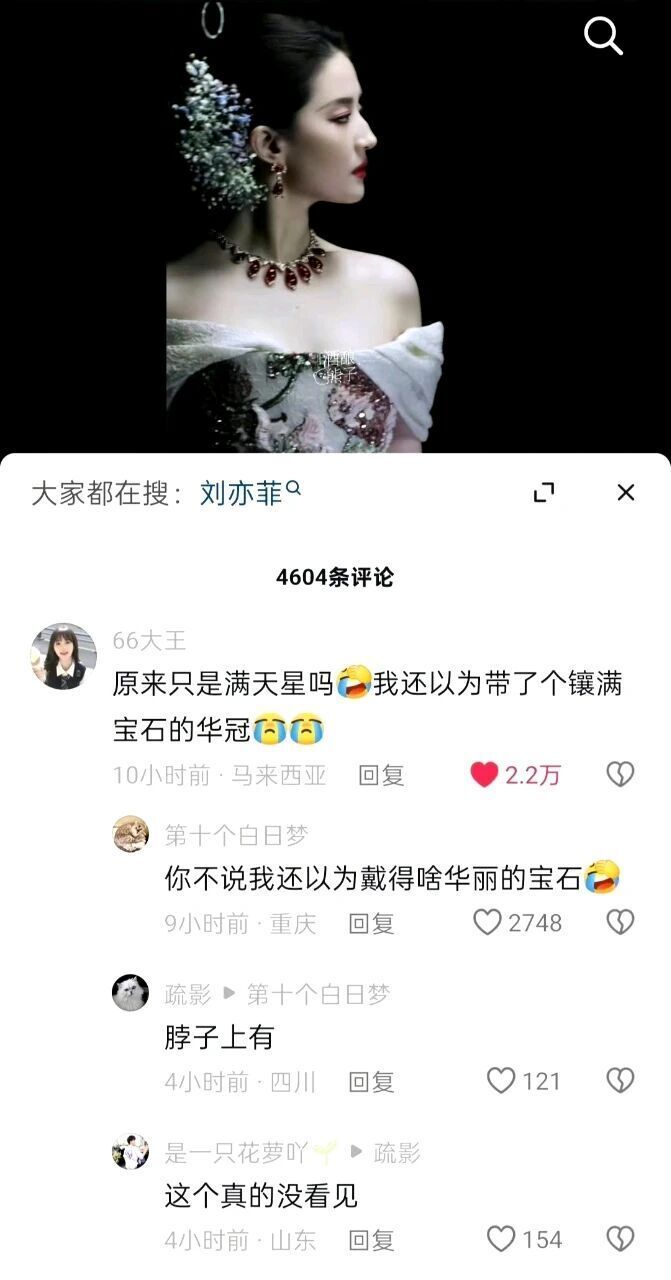Dislike the comment 这个真的没看见
Image resolution: width=671 pixels, height=1280 pixels.
tap(620, 1240)
